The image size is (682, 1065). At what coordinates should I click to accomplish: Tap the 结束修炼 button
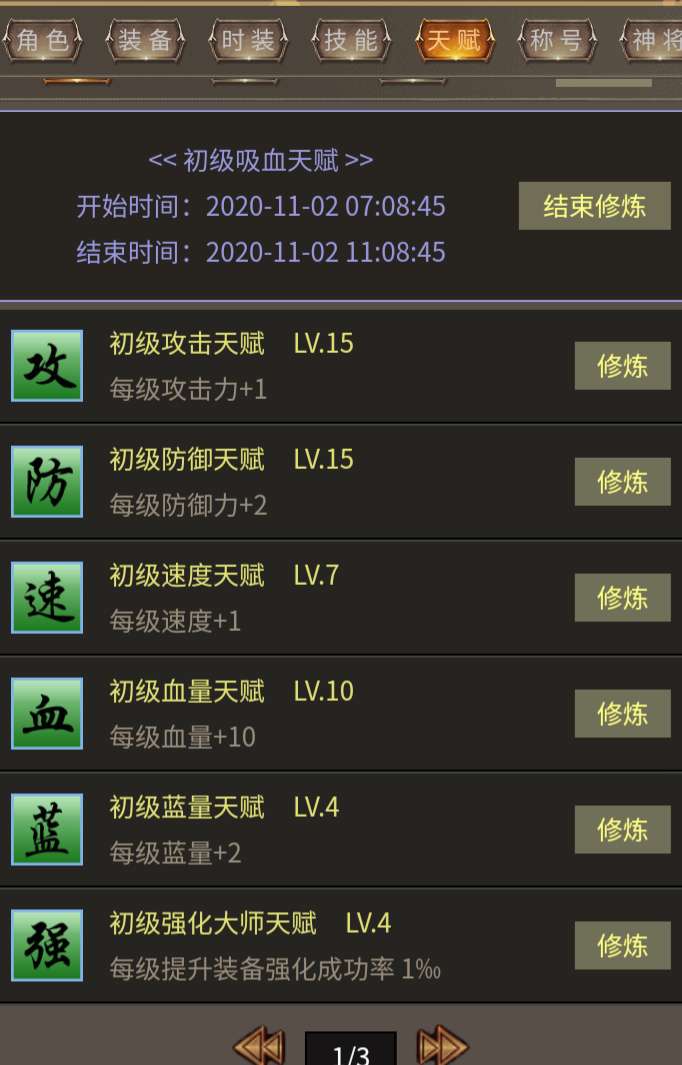coord(594,206)
